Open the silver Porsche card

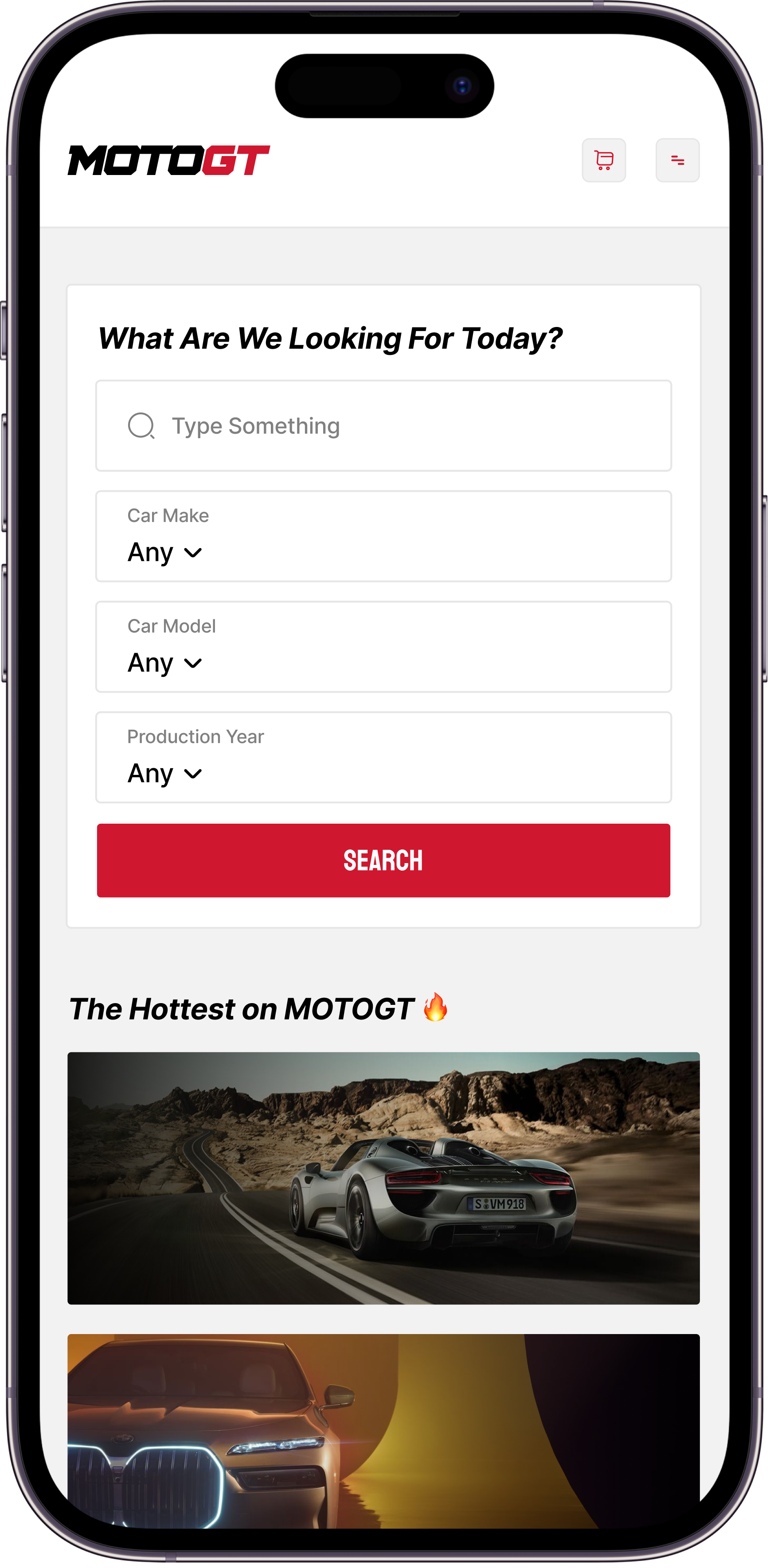pyautogui.click(x=383, y=1177)
